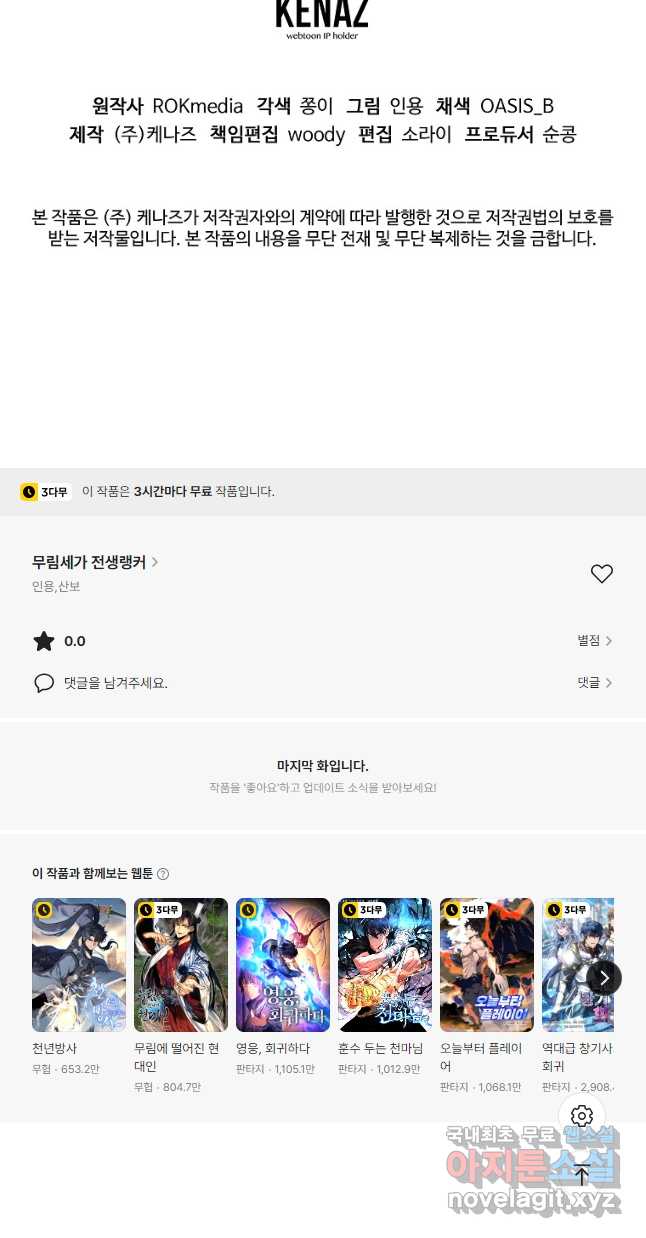The width and height of the screenshot is (646, 1238).
Task: Open the 무림에 떨어진 현대인 webtoon
Action: pos(181,965)
